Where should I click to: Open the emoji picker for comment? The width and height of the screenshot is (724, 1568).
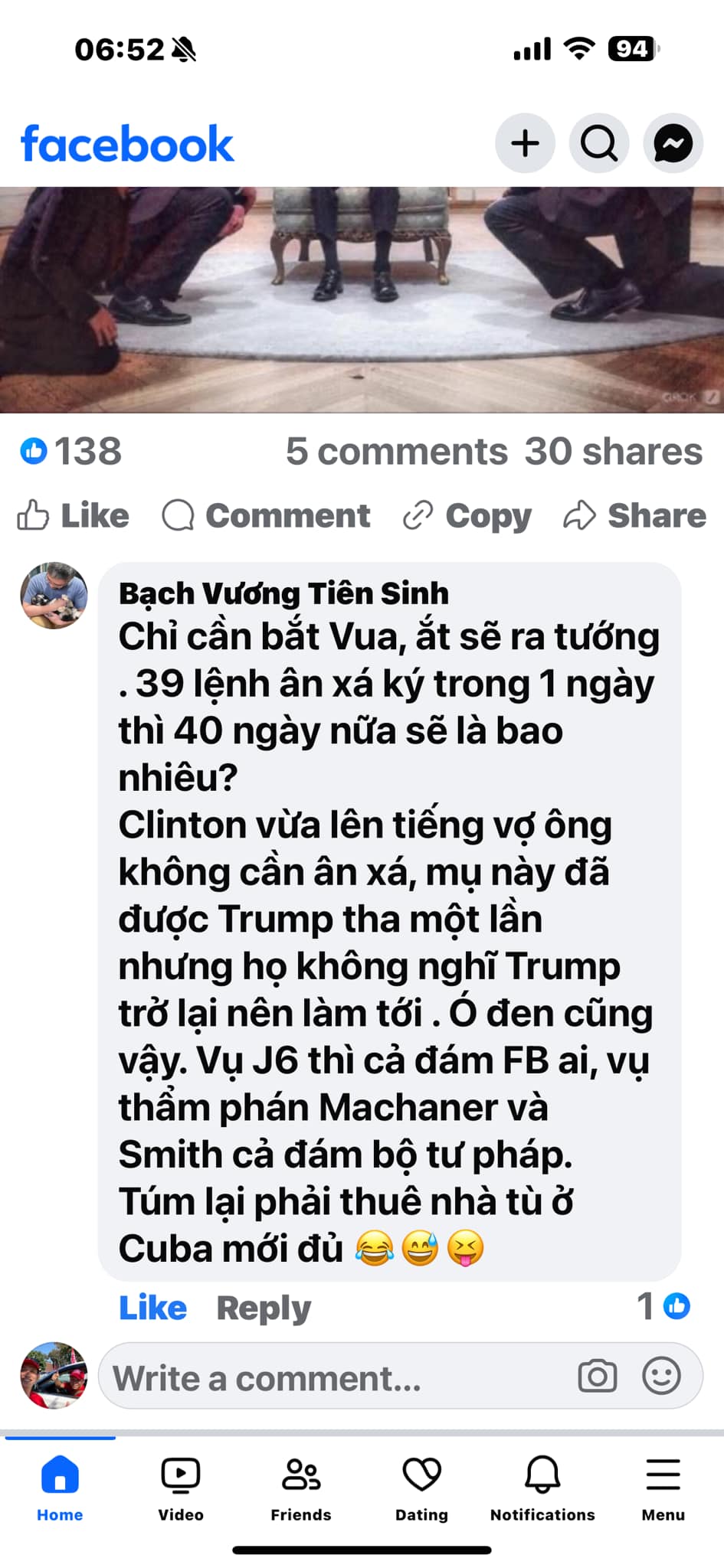pos(661,1376)
